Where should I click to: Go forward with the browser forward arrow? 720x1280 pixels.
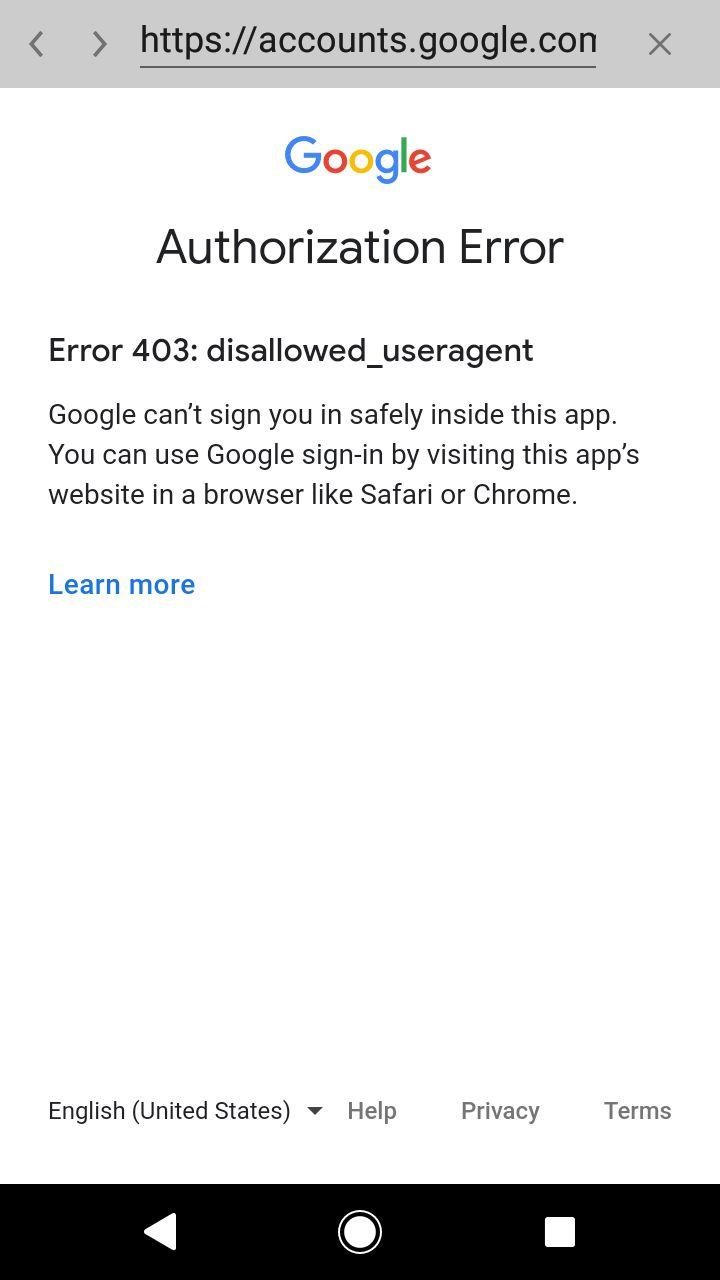(98, 44)
